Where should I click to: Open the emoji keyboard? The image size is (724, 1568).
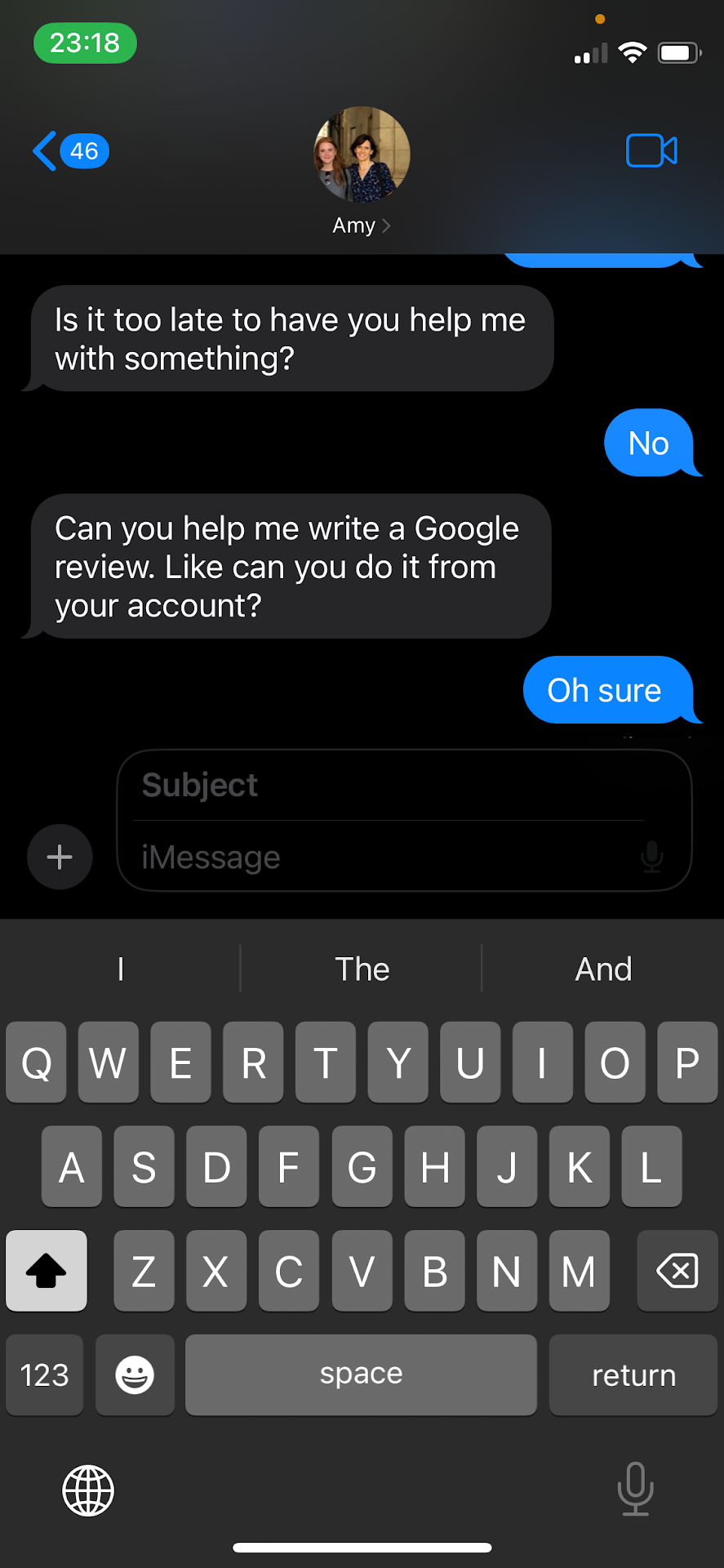[135, 1374]
